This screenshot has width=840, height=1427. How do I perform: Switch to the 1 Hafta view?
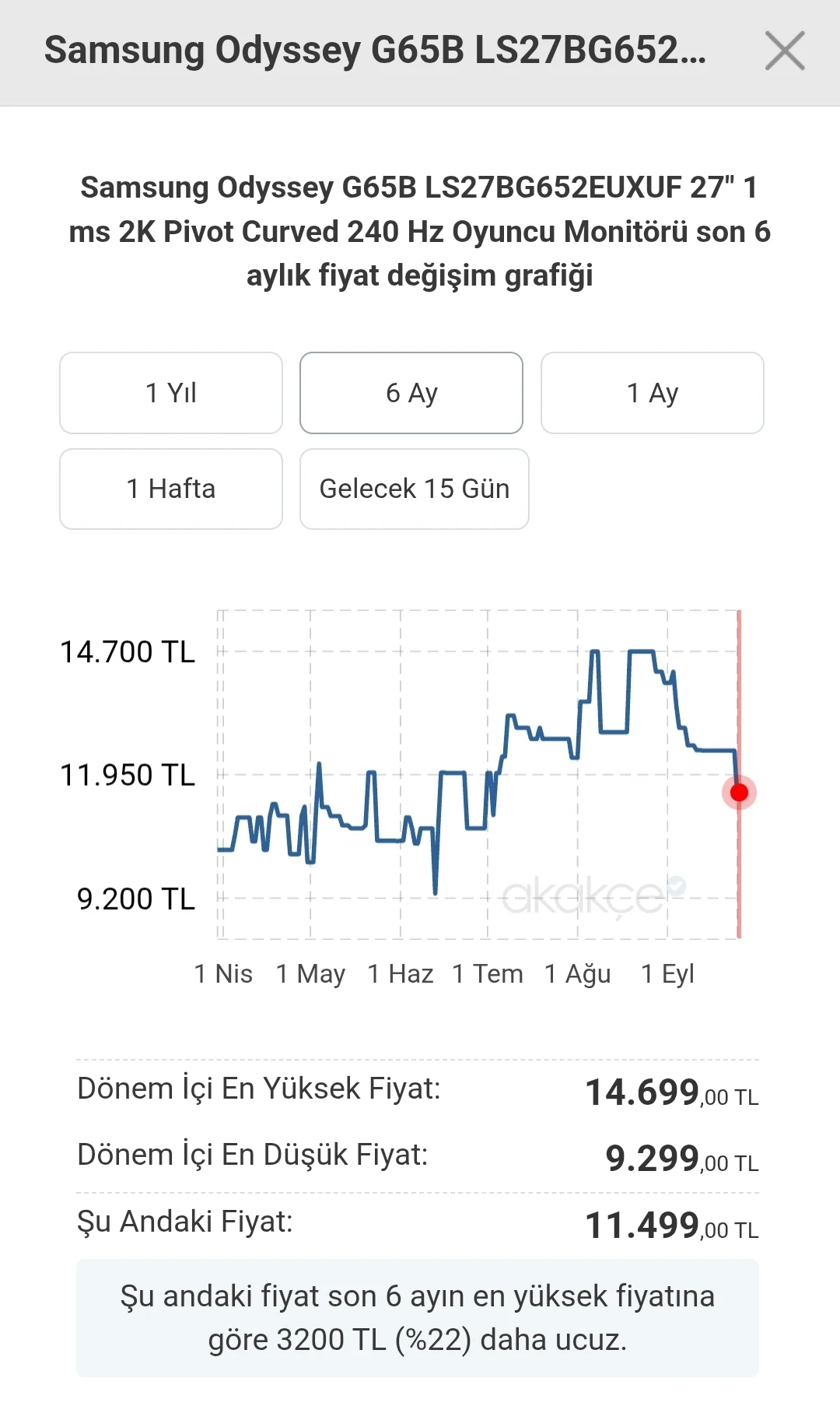pos(171,489)
